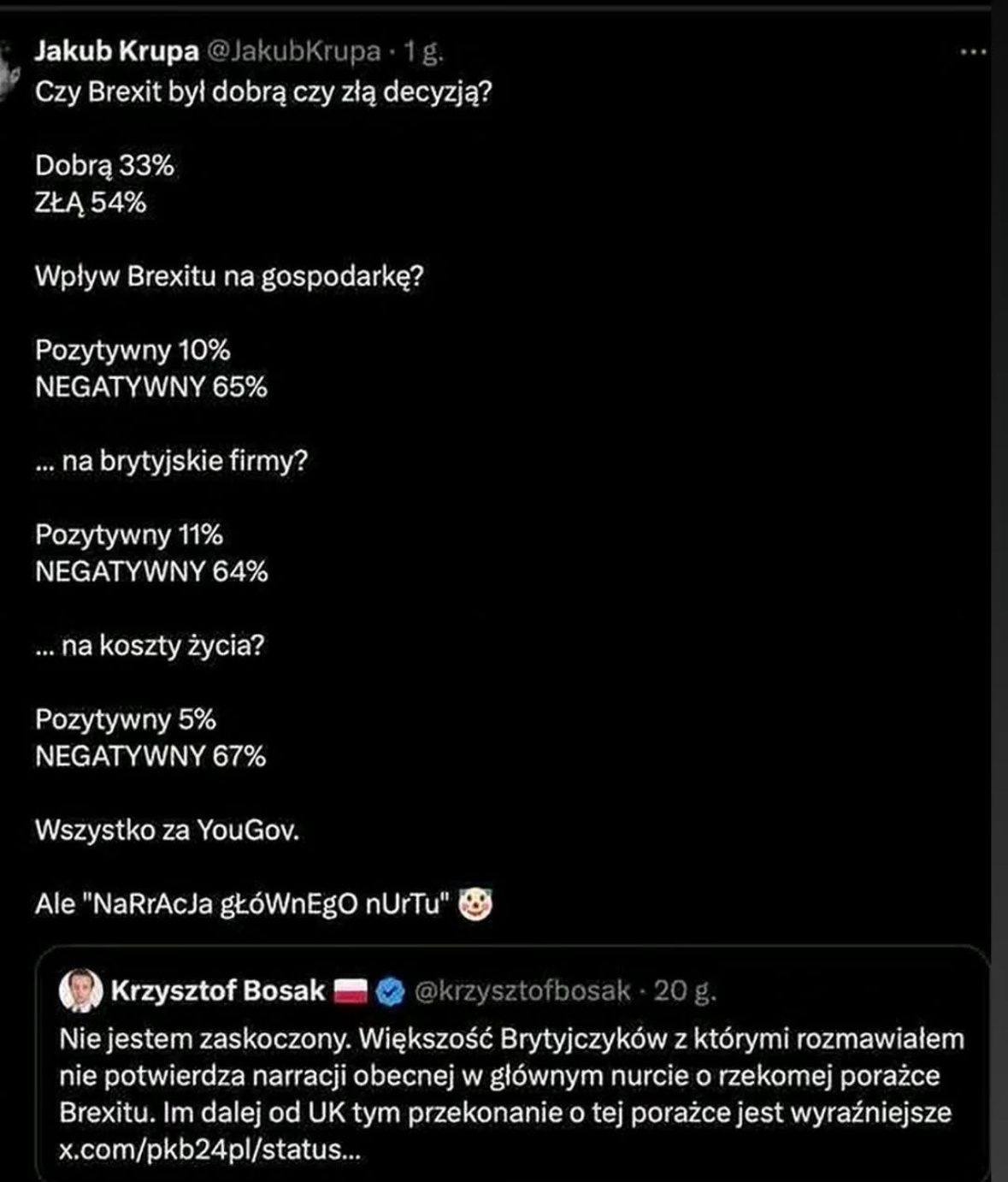Viewport: 1008px width, 1182px height.
Task: Open the overflow menu on Jakub Krupa's post
Action: [973, 52]
